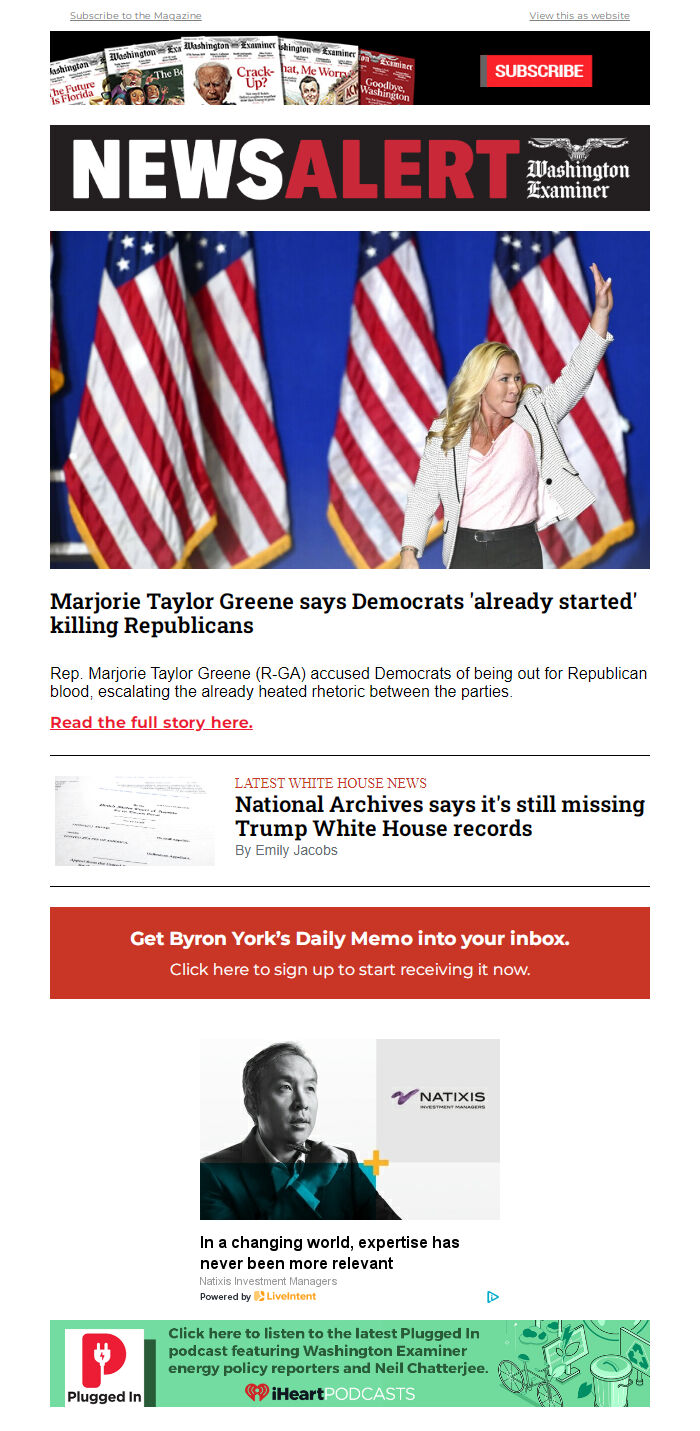Open the National Archives article thumbnail

tap(135, 821)
